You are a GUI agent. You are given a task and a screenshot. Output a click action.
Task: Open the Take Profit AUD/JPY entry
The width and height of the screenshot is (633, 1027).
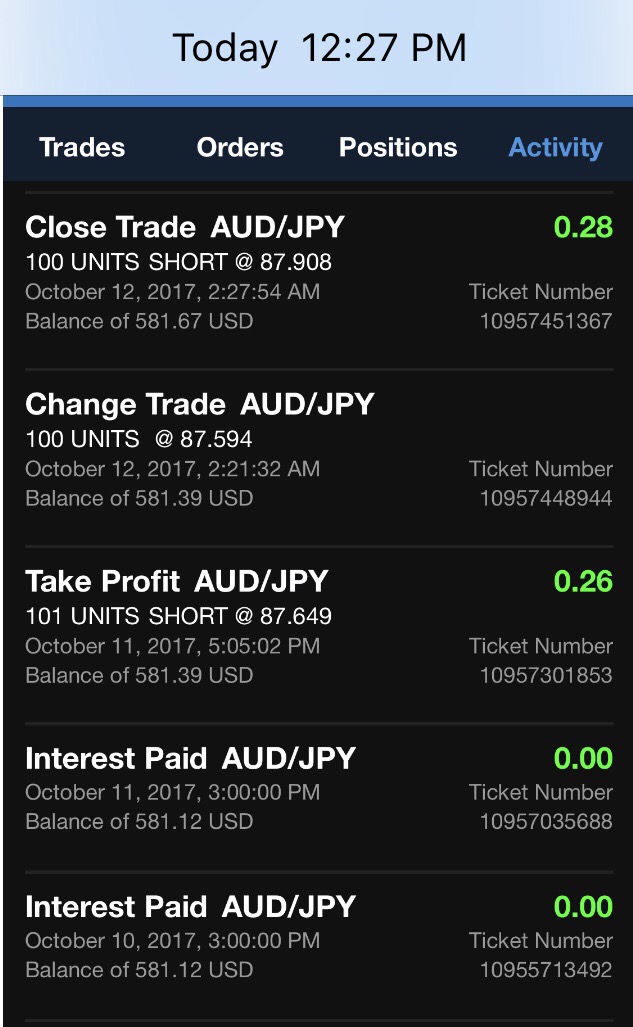318,628
